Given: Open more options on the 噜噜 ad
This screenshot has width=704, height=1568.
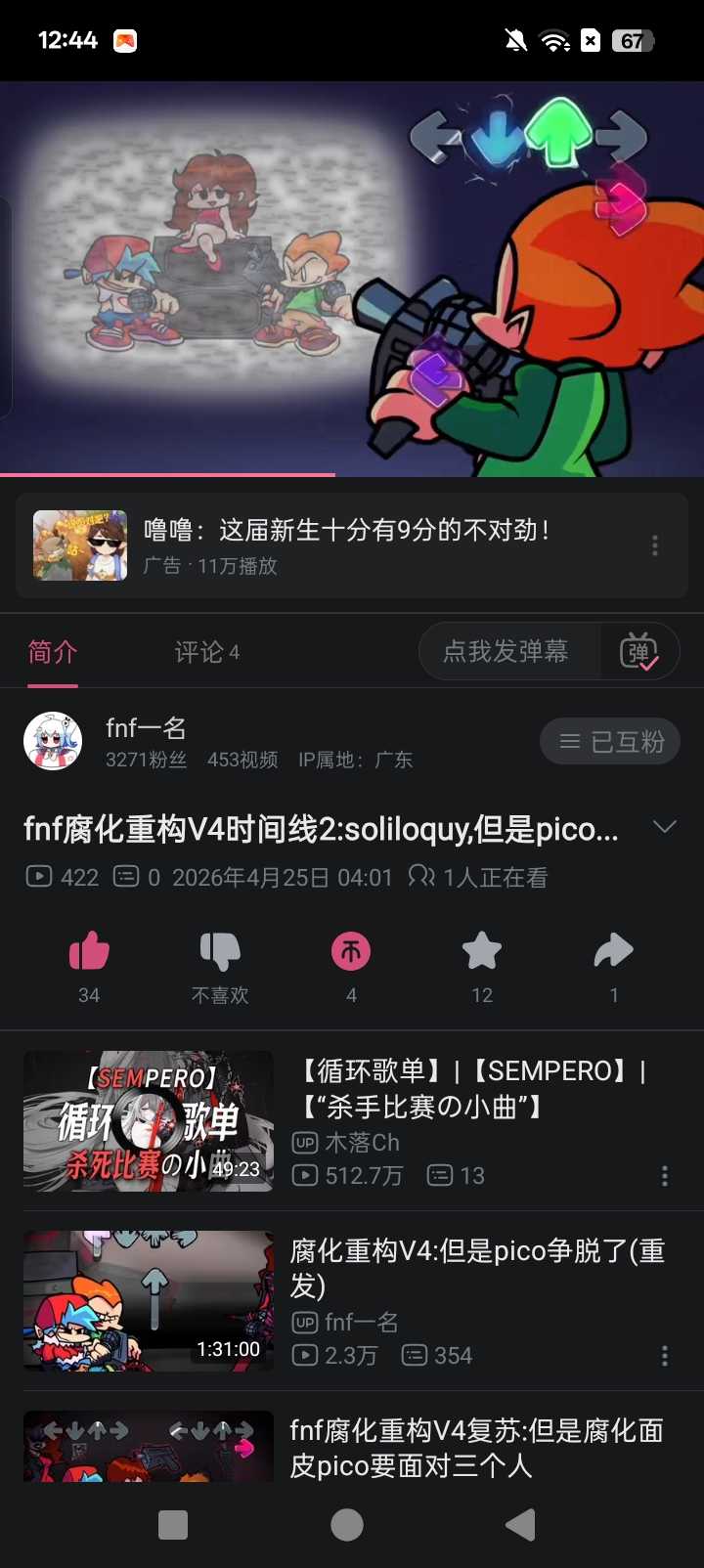Looking at the screenshot, I should [x=655, y=545].
